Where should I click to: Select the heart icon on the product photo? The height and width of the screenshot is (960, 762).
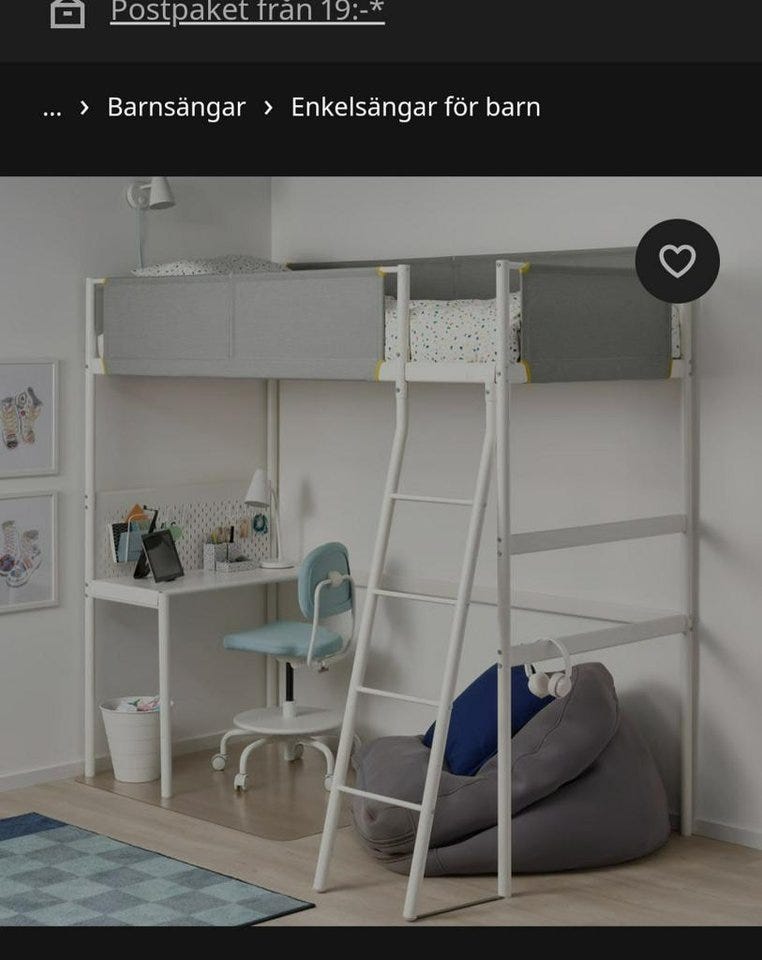pos(678,262)
